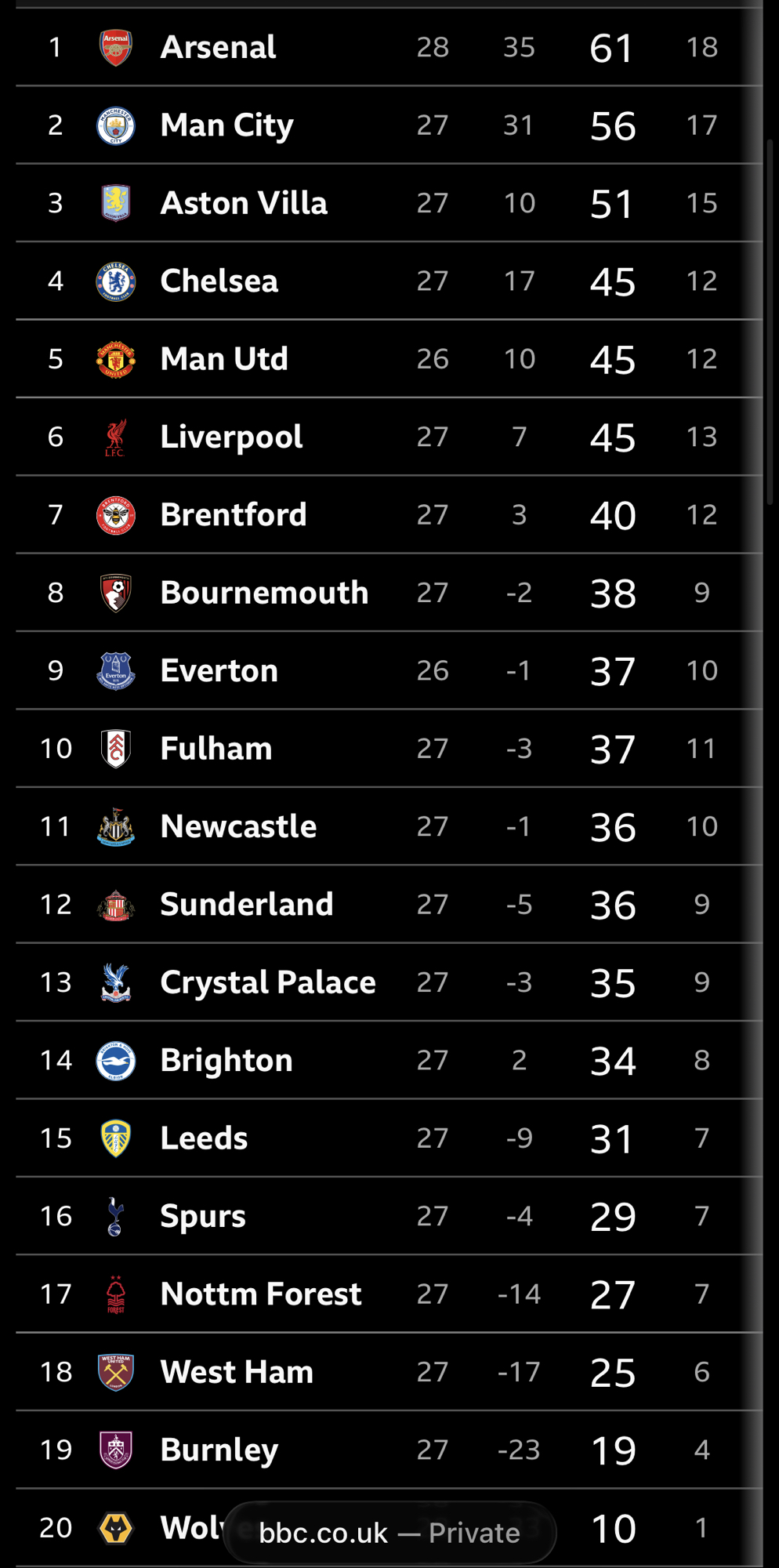
Task: Open the West Ham team link
Action: 236,1372
